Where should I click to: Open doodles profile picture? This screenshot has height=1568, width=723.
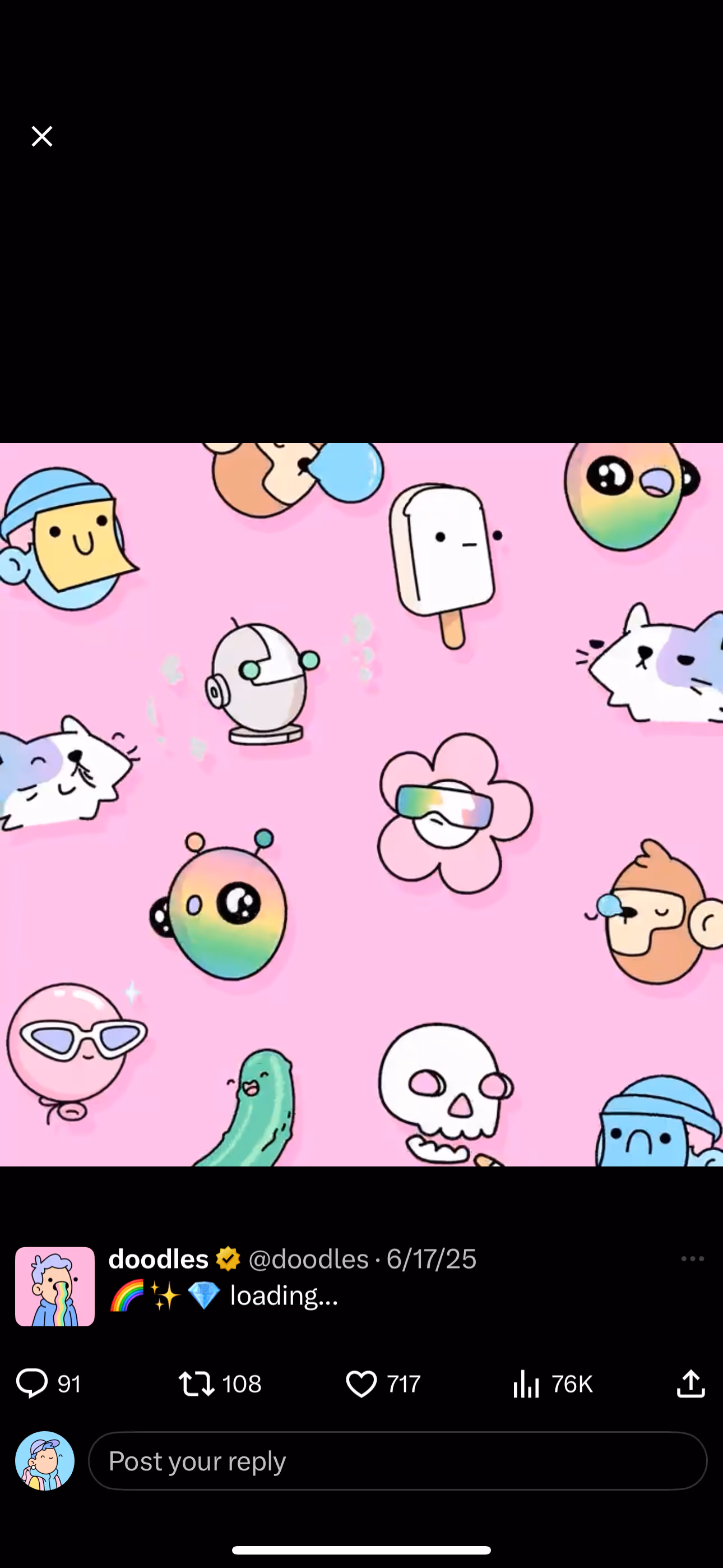tap(55, 1285)
